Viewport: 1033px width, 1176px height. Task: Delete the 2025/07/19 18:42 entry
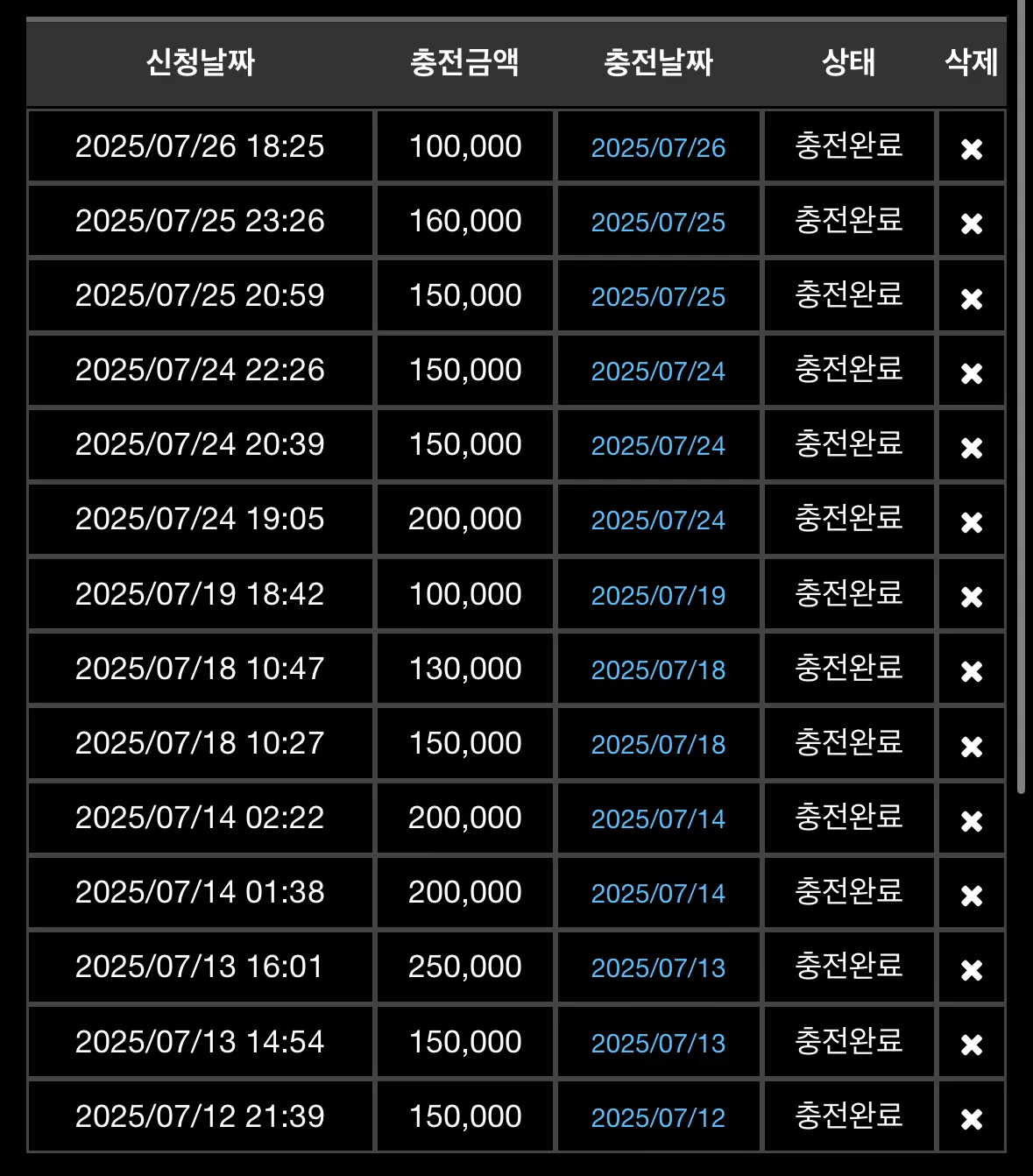(x=972, y=597)
